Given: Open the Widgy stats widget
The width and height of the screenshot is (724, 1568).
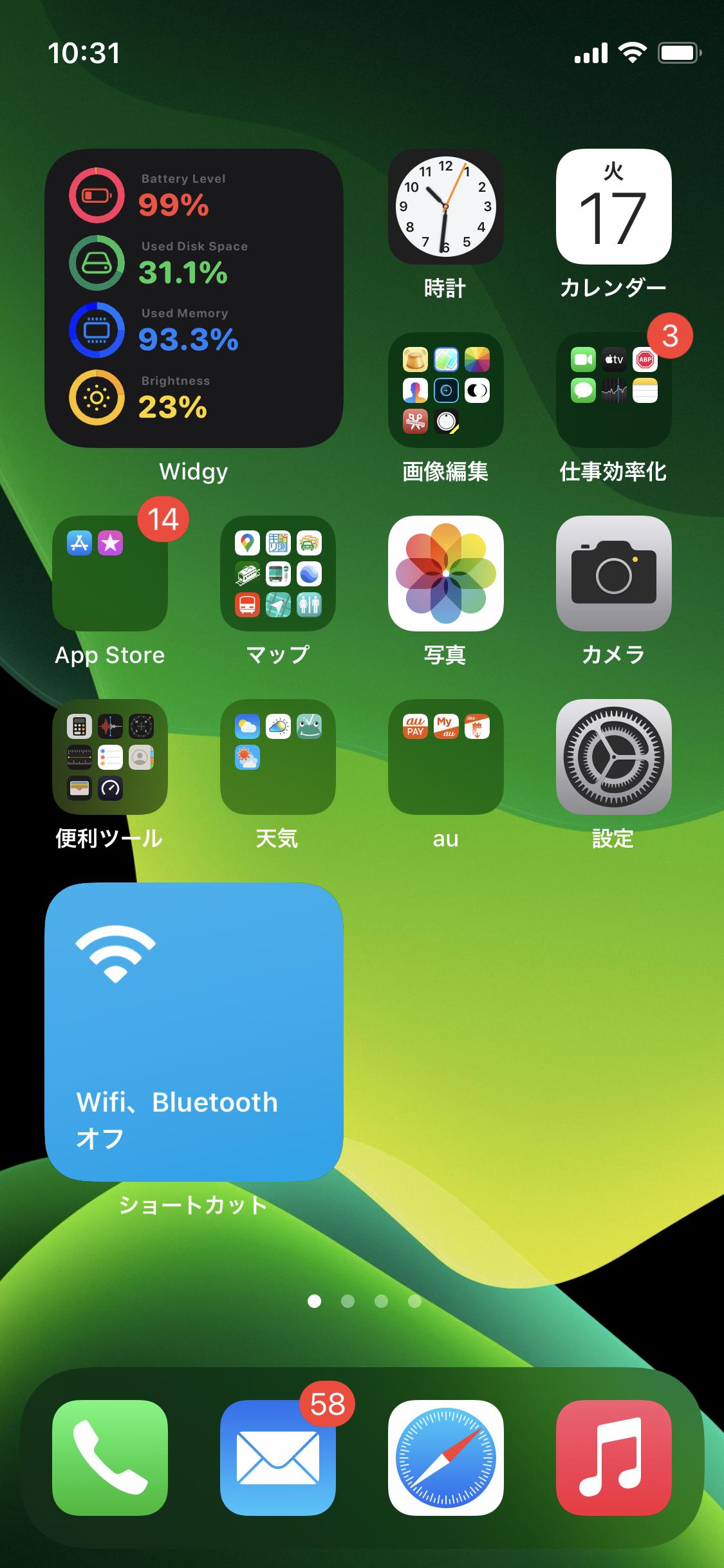Looking at the screenshot, I should 194,299.
